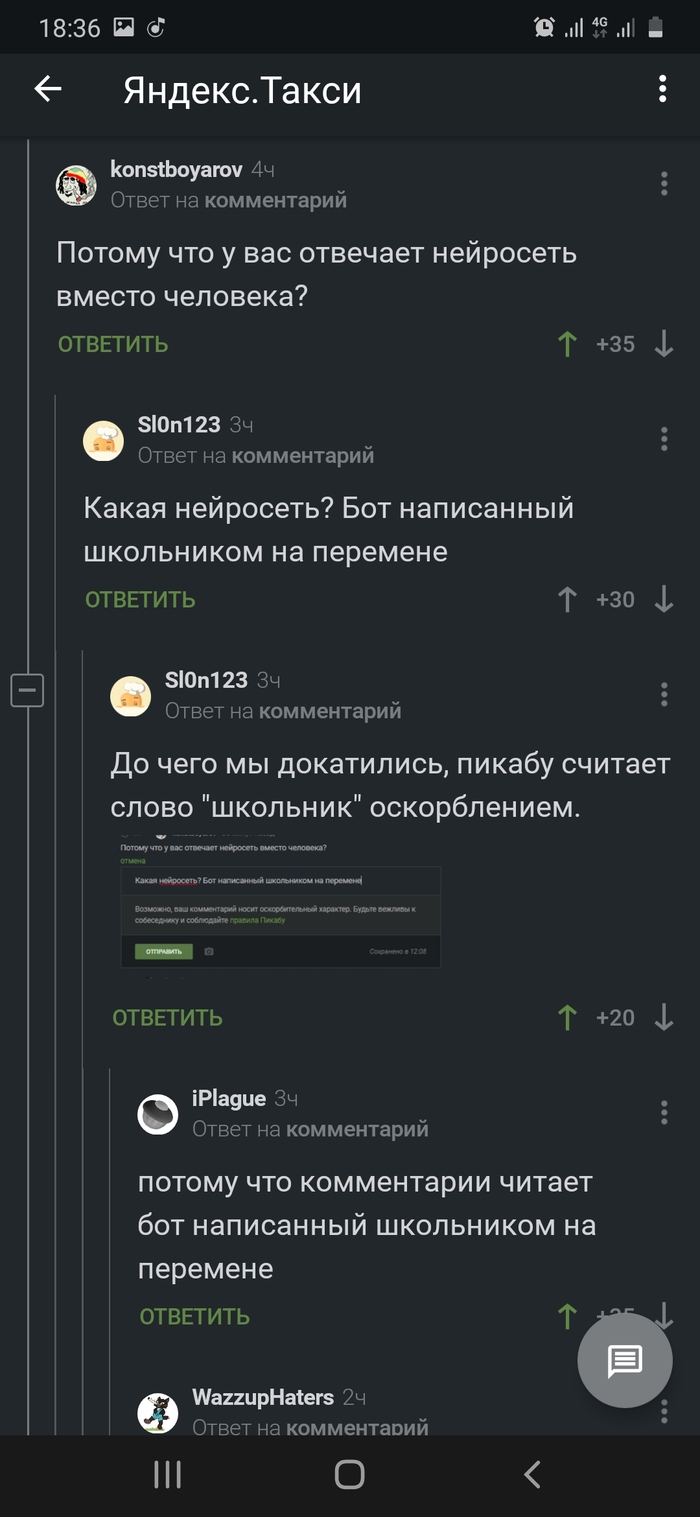Reply to konstboyarov's comment
700x1517 pixels.
(x=112, y=344)
